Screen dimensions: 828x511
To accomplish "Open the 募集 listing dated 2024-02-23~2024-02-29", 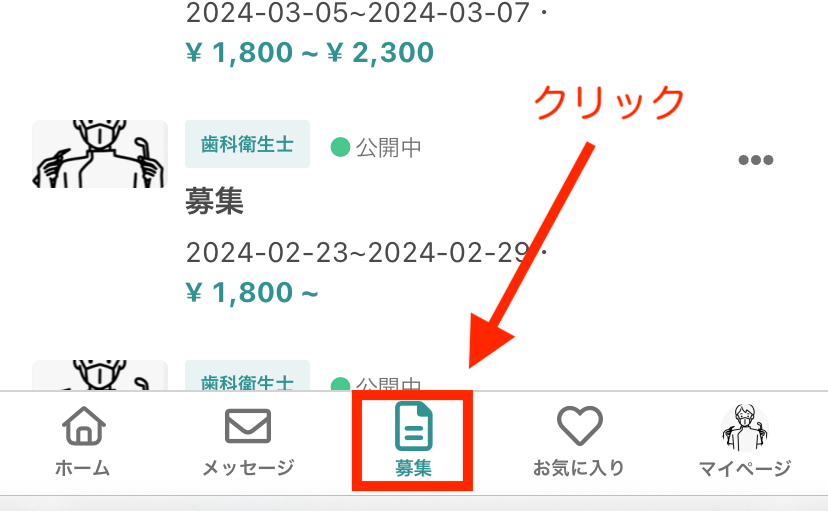I will (x=215, y=202).
